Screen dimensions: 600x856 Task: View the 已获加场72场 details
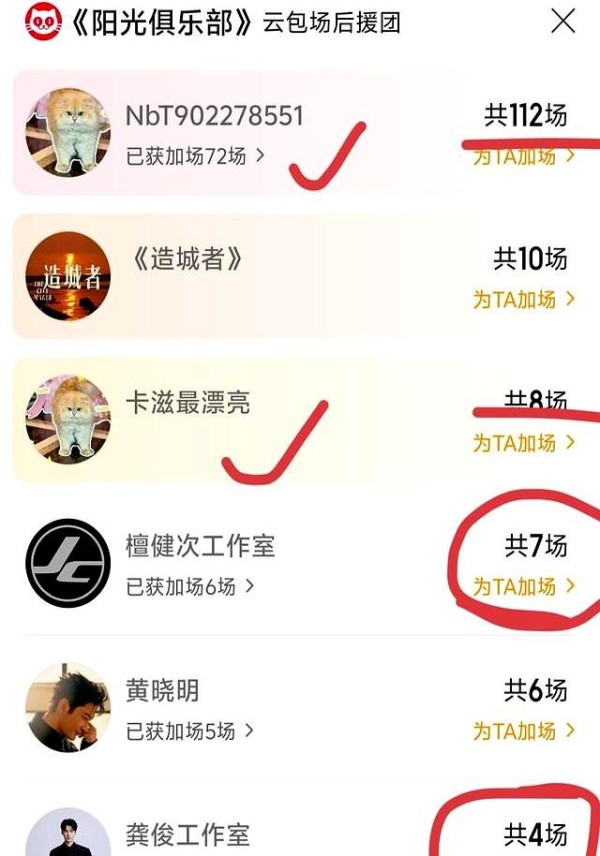tap(195, 156)
